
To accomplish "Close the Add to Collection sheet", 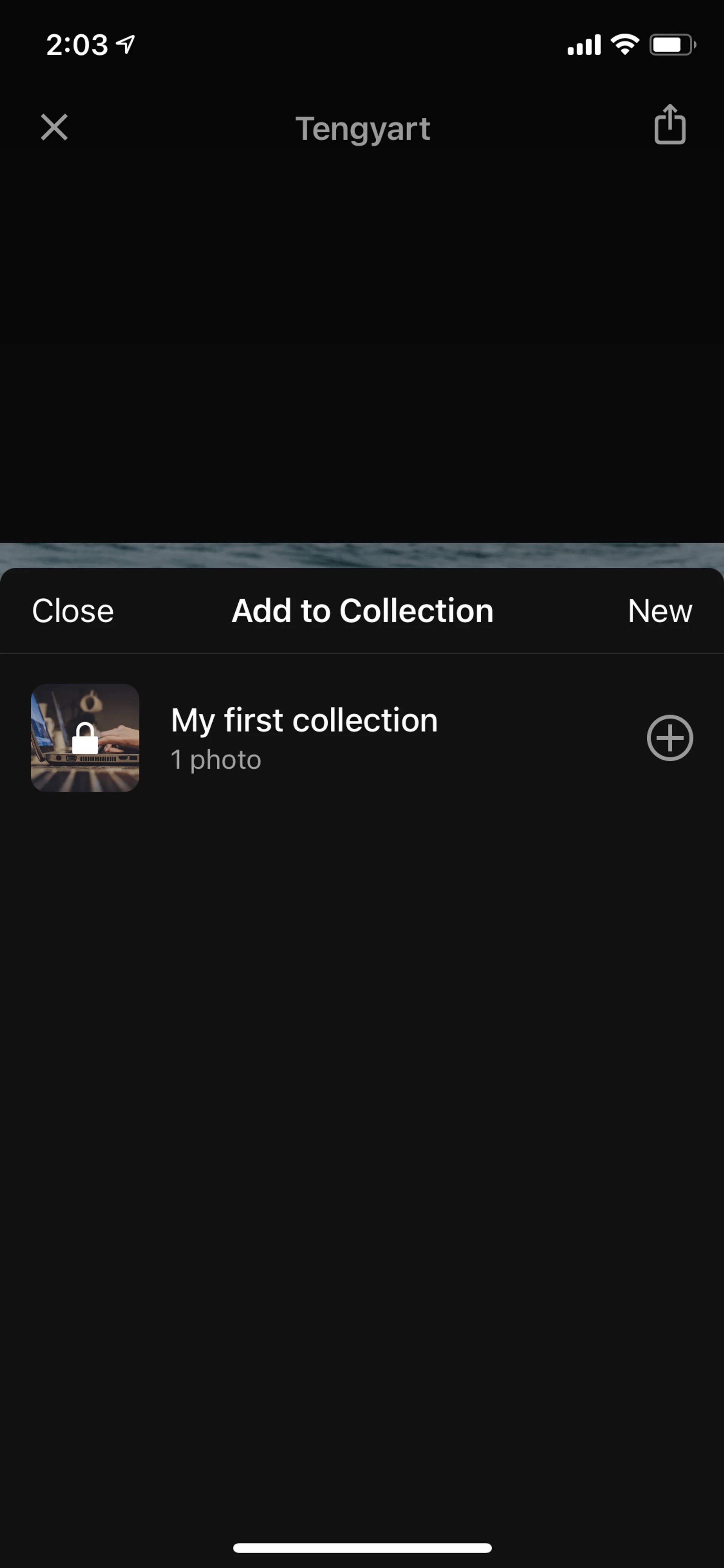I will tap(72, 611).
